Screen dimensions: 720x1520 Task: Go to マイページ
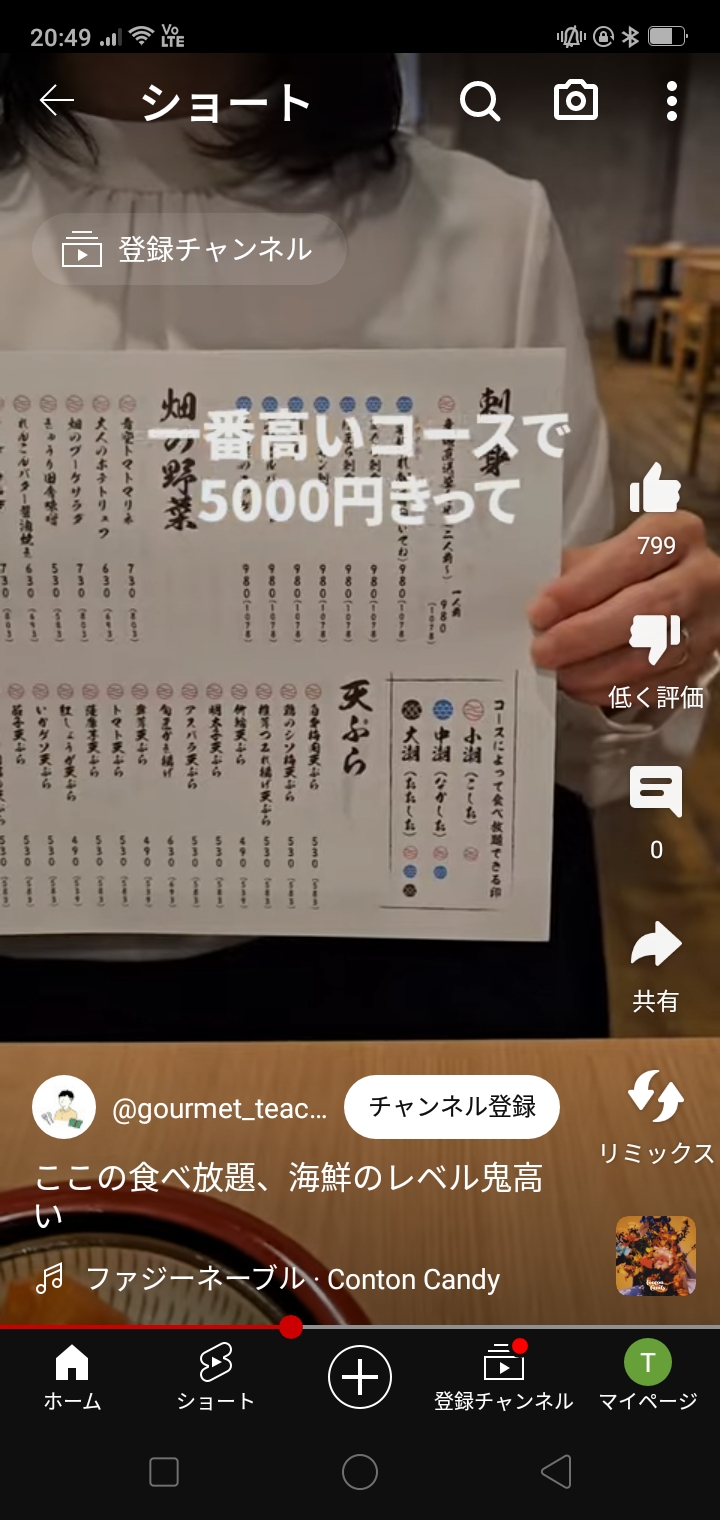pos(648,1377)
